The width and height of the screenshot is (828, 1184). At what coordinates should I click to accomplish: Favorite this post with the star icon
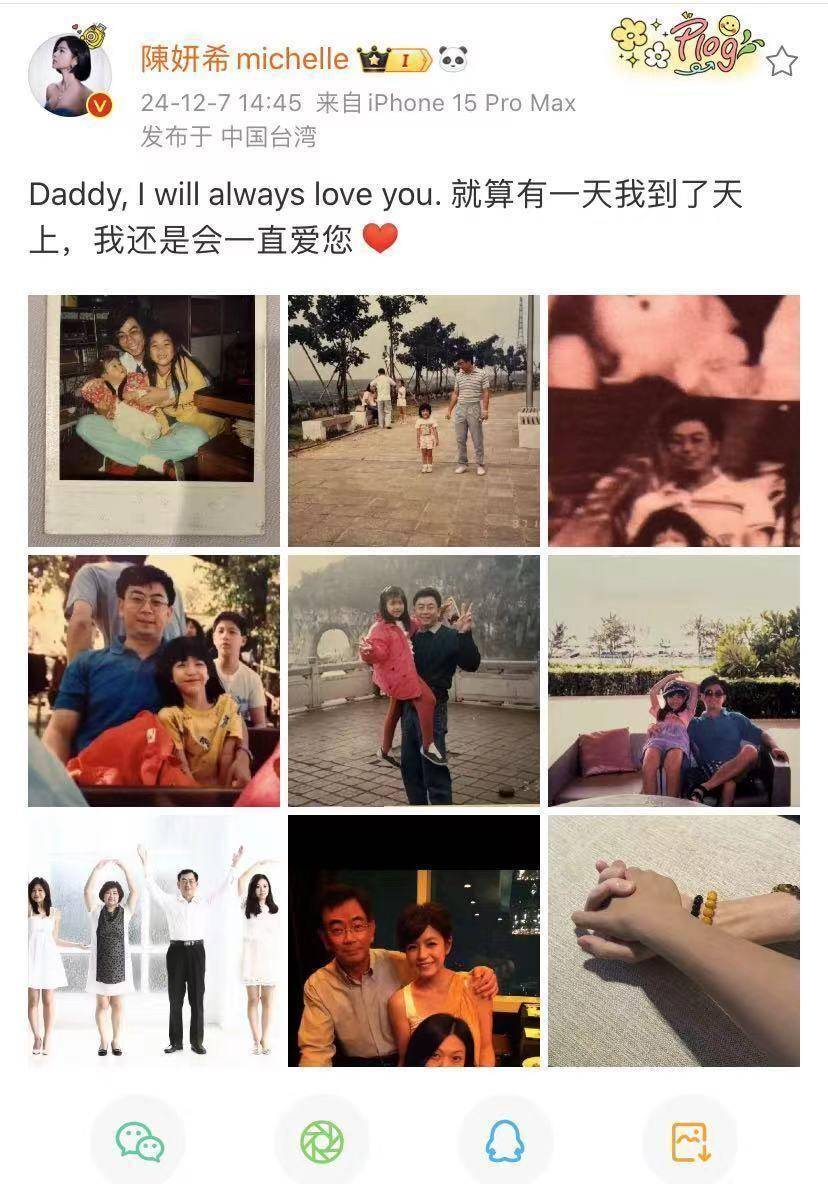tap(781, 62)
